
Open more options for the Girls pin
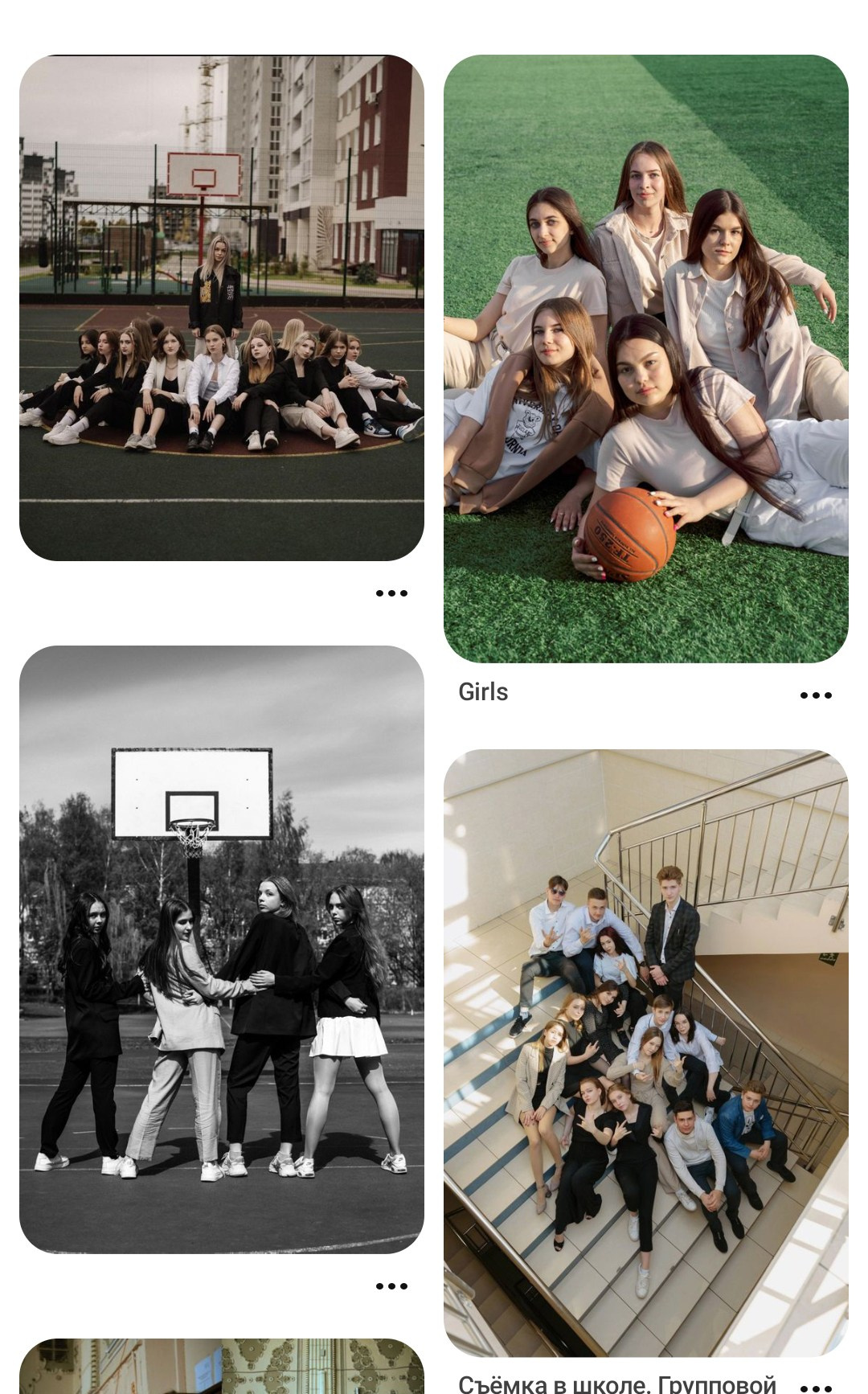[x=815, y=695]
